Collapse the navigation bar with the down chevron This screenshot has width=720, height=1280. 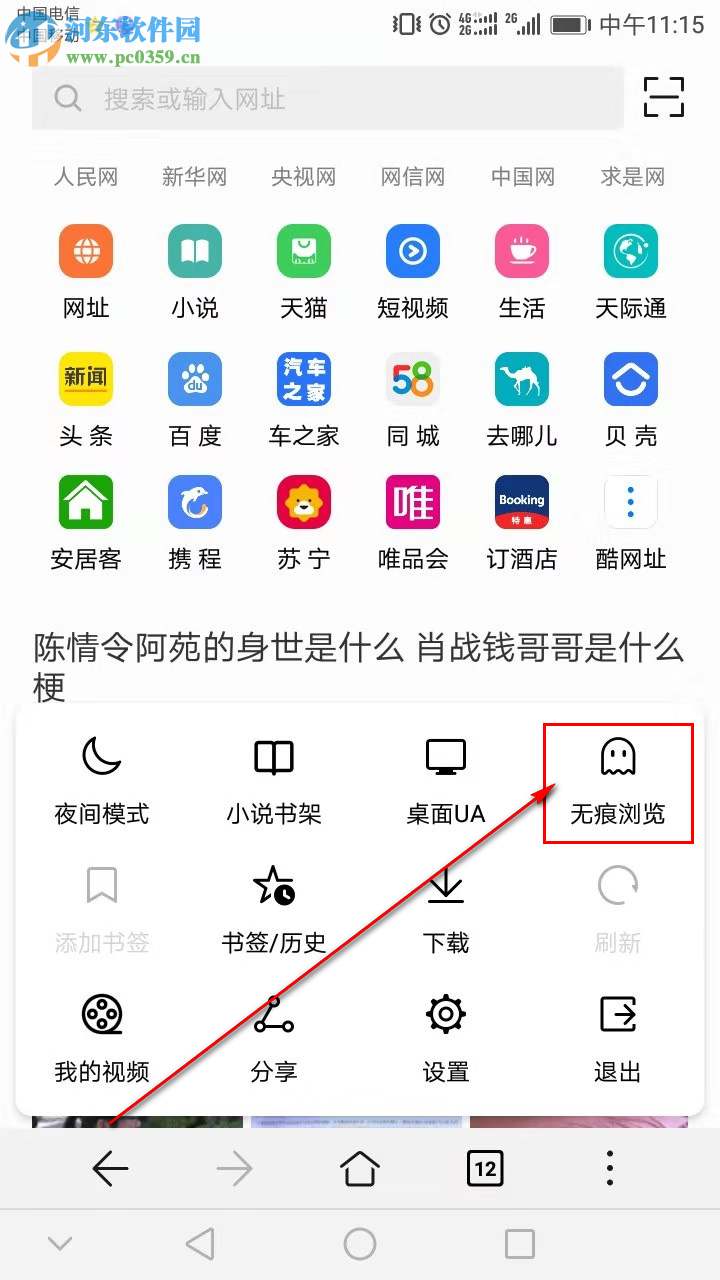click(60, 1243)
